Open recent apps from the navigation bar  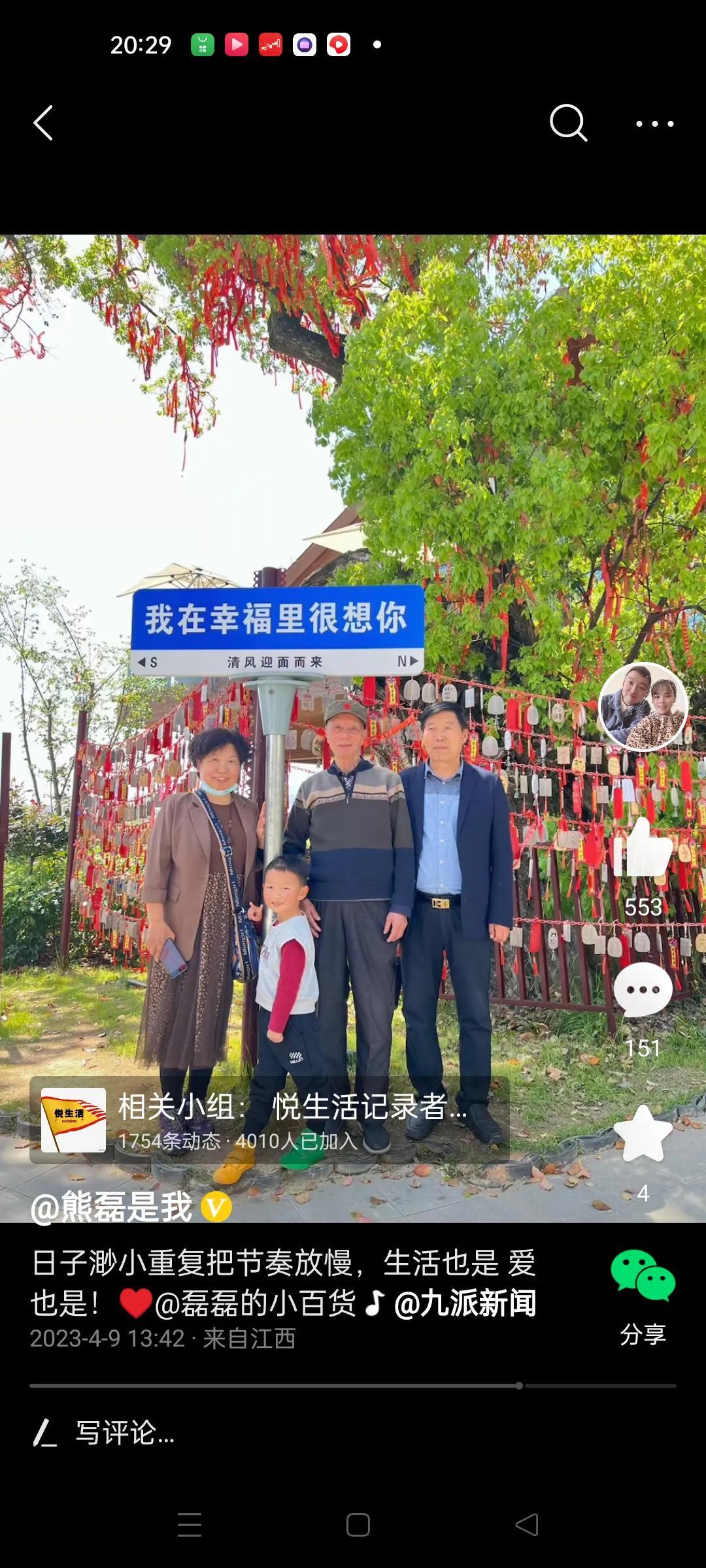pos(190,1525)
